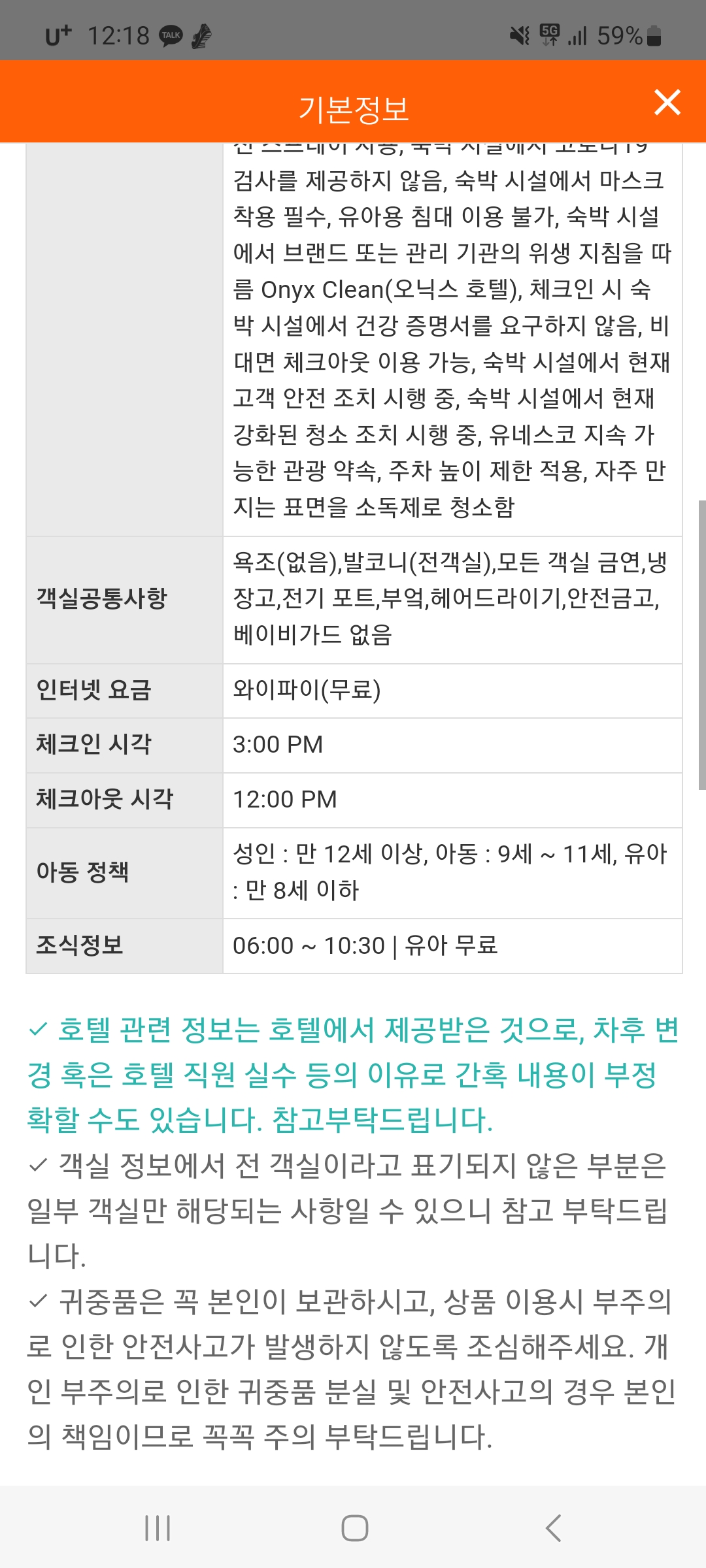Viewport: 706px width, 1568px height.
Task: Open recent apps from the navigation bar
Action: pos(158,1528)
